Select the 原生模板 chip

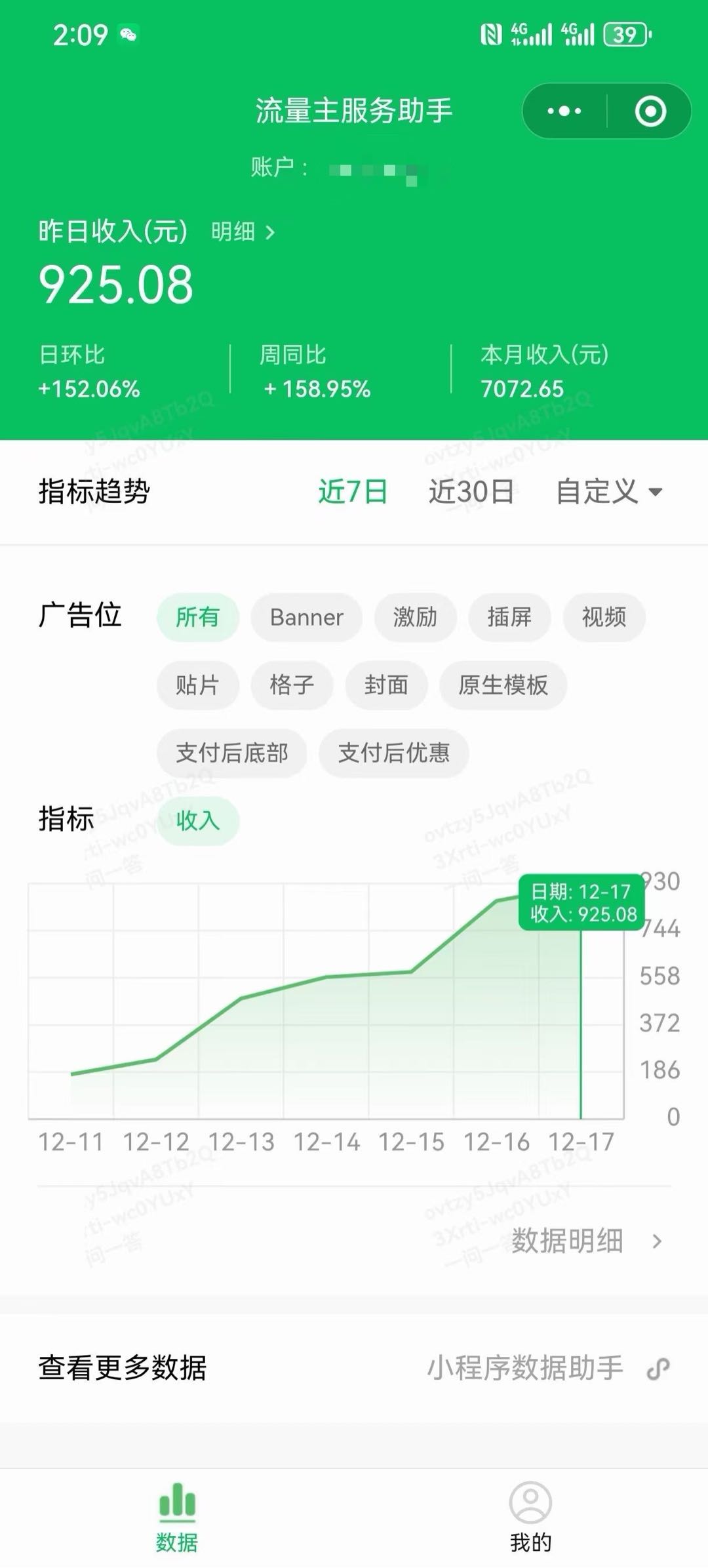pyautogui.click(x=503, y=685)
